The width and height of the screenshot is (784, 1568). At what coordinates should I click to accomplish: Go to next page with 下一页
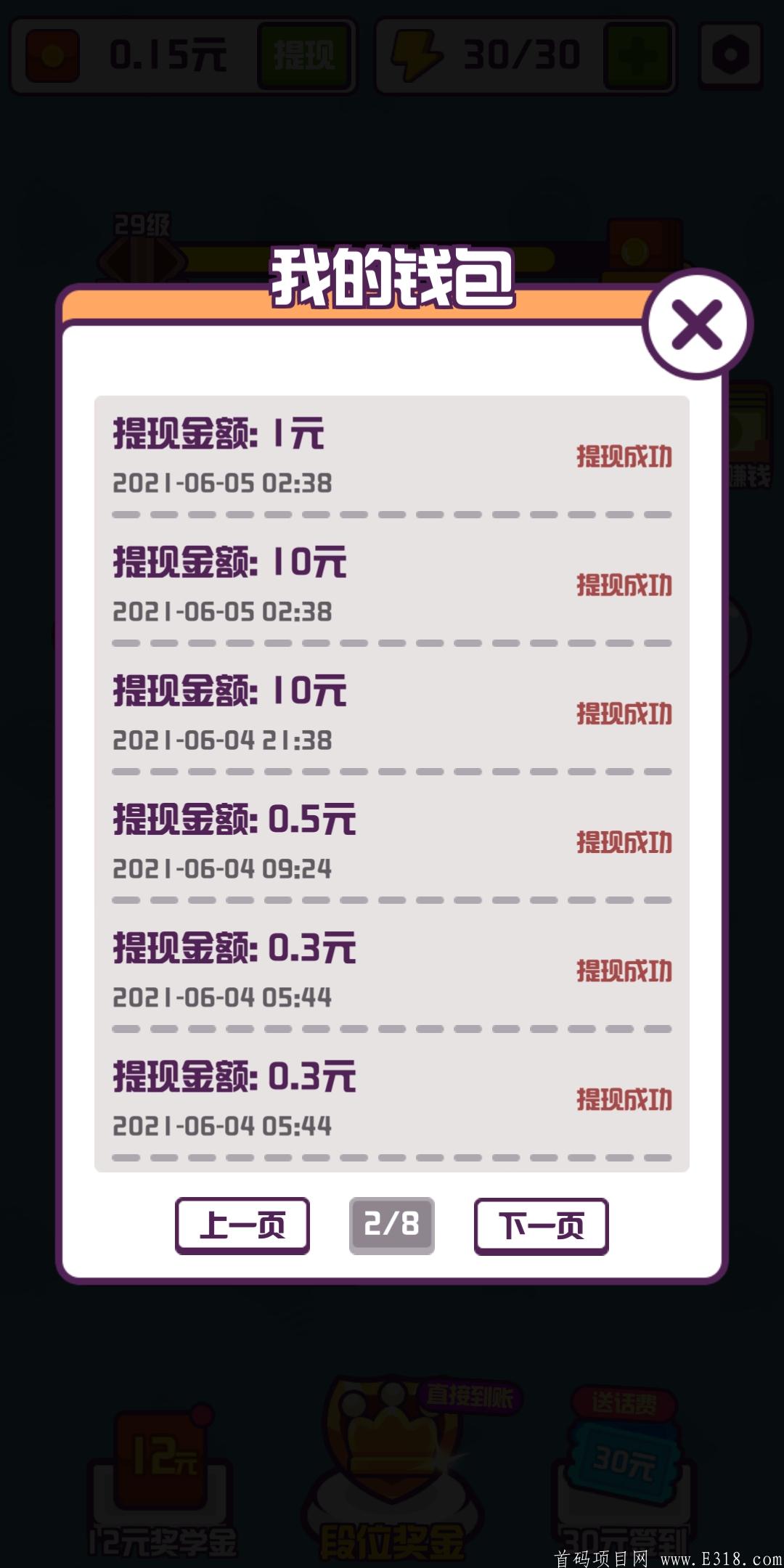pos(542,1224)
